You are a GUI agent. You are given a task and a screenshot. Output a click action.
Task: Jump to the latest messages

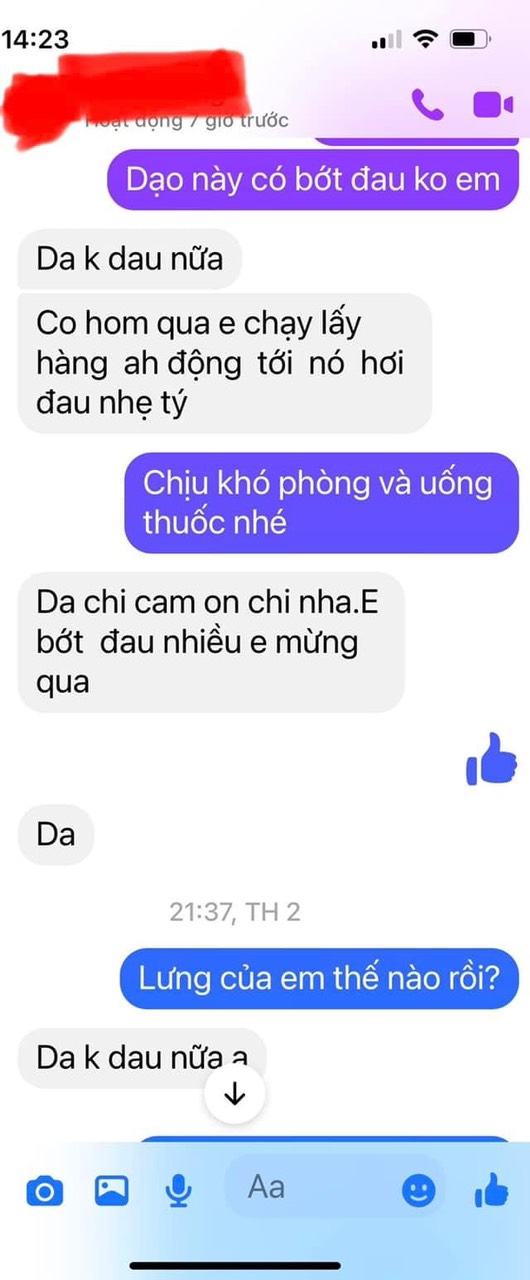tap(235, 1094)
